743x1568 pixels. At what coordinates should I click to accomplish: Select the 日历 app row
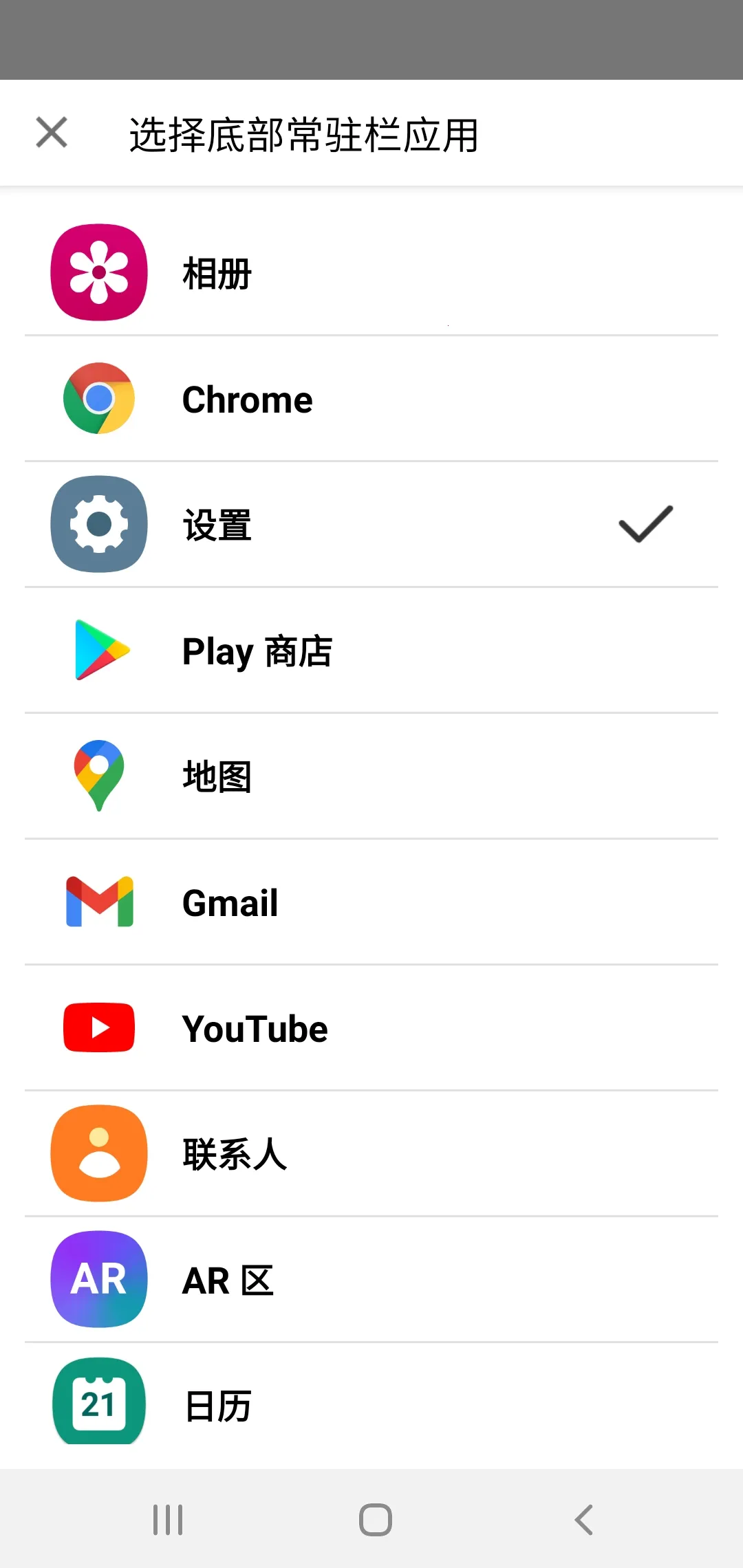click(x=371, y=1404)
